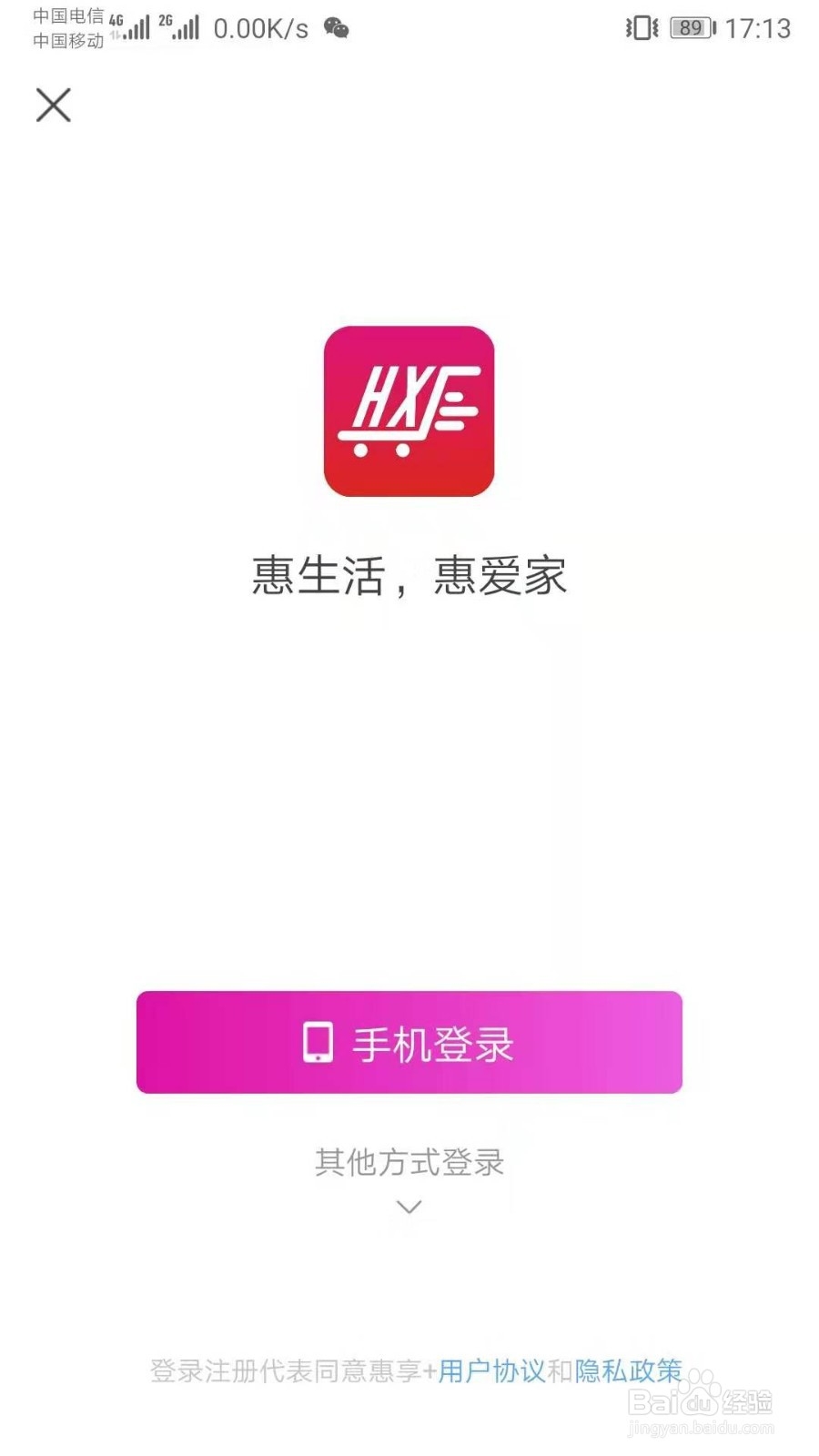Viewport: 819px width, 1456px height.
Task: Tap the network speed indicator 0.00K/s
Action: click(259, 26)
